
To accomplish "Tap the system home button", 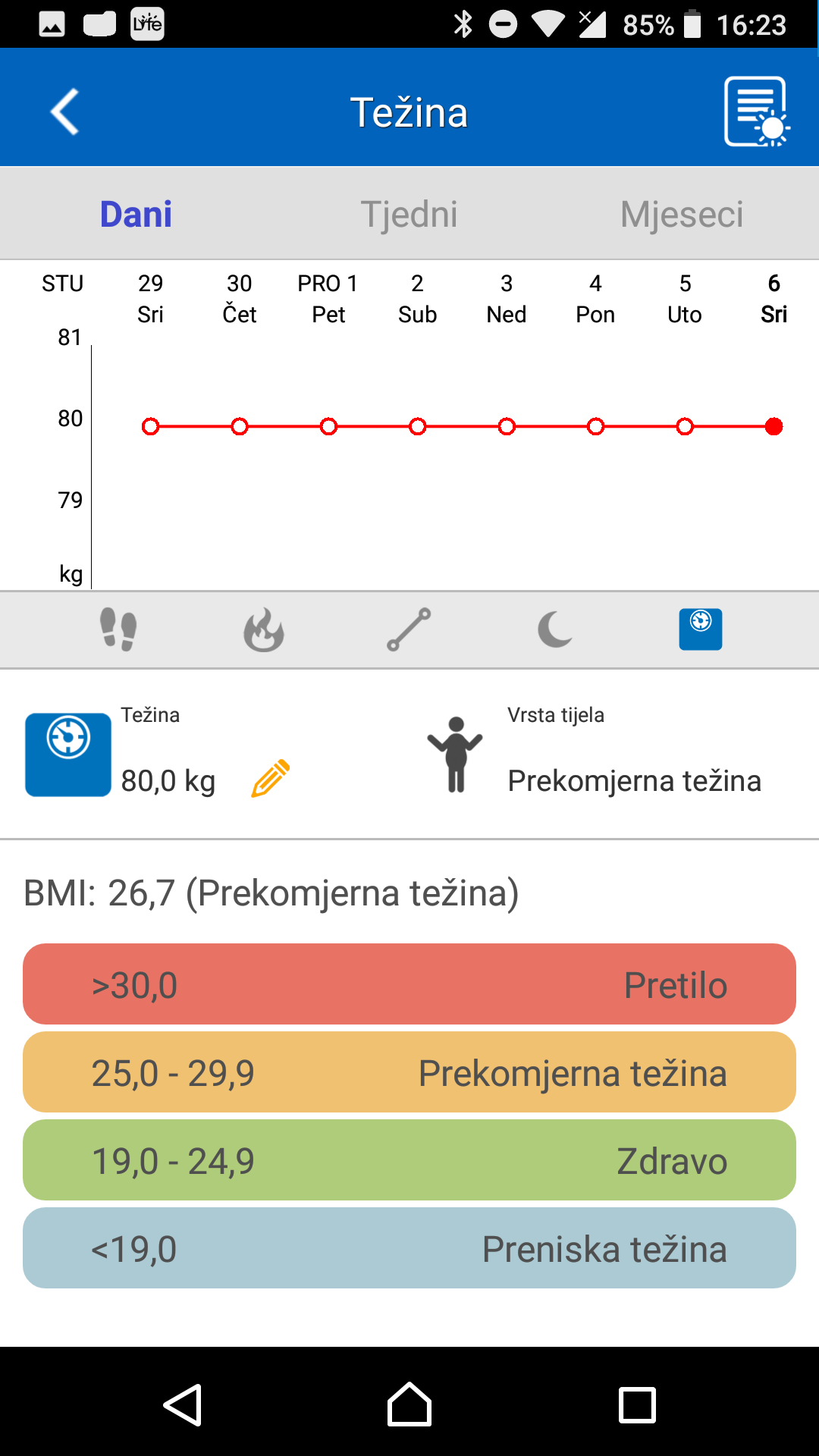I will pos(409,1404).
